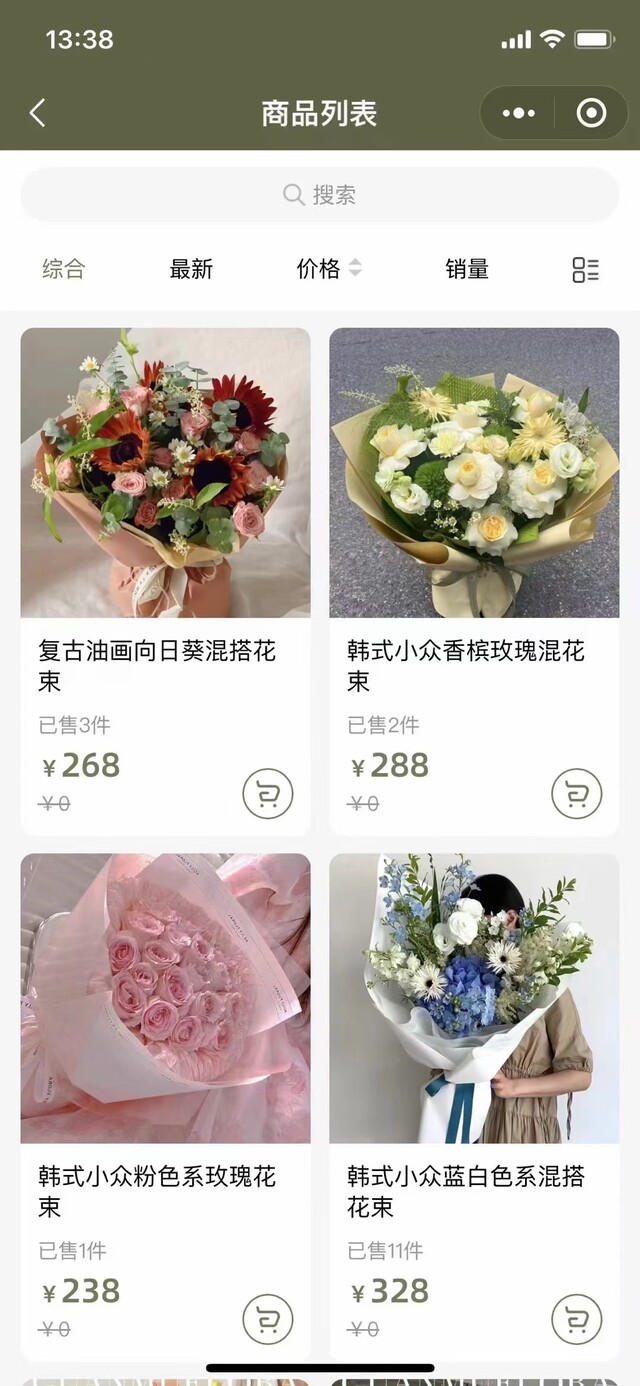
Task: Sort products by 销量
Action: click(467, 269)
